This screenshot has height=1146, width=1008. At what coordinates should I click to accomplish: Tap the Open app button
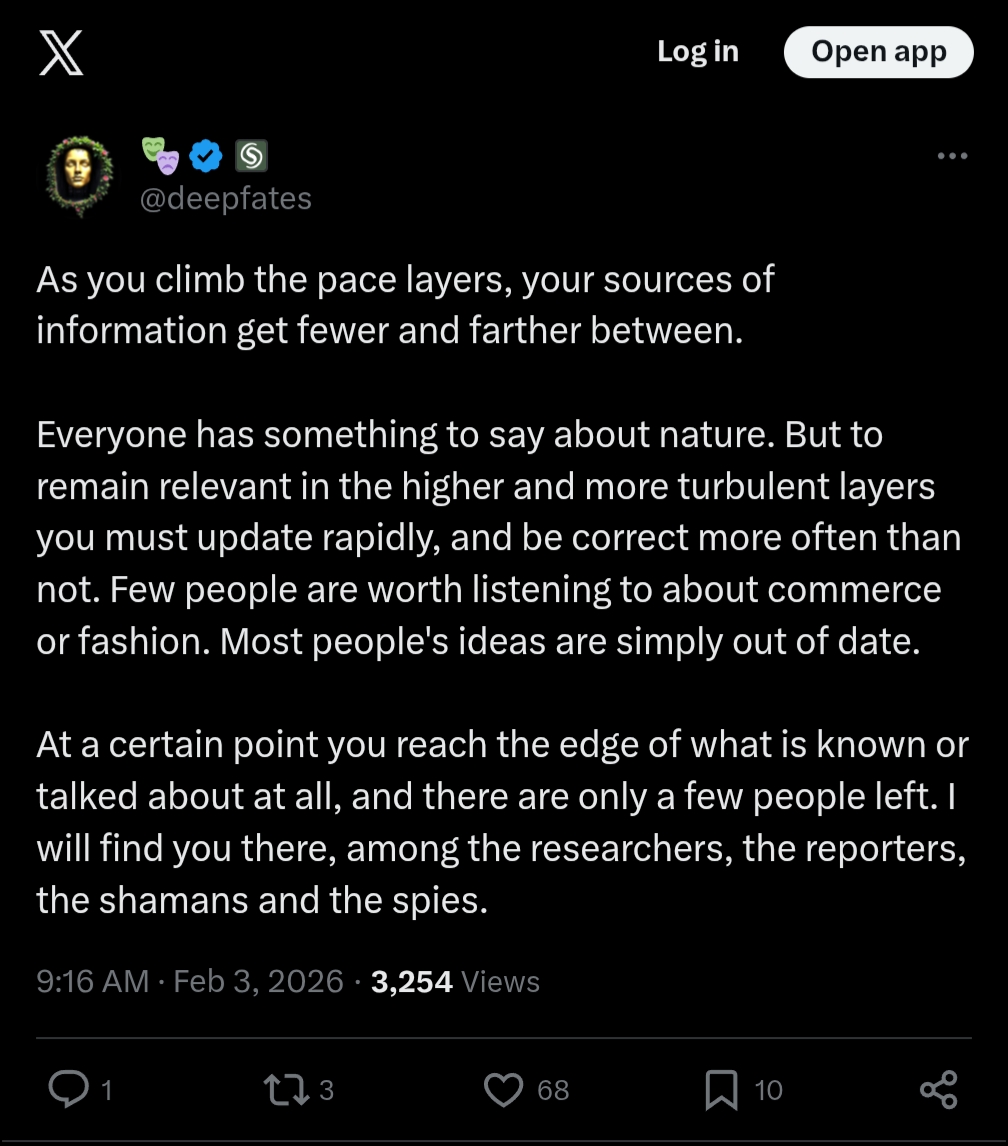(x=878, y=52)
